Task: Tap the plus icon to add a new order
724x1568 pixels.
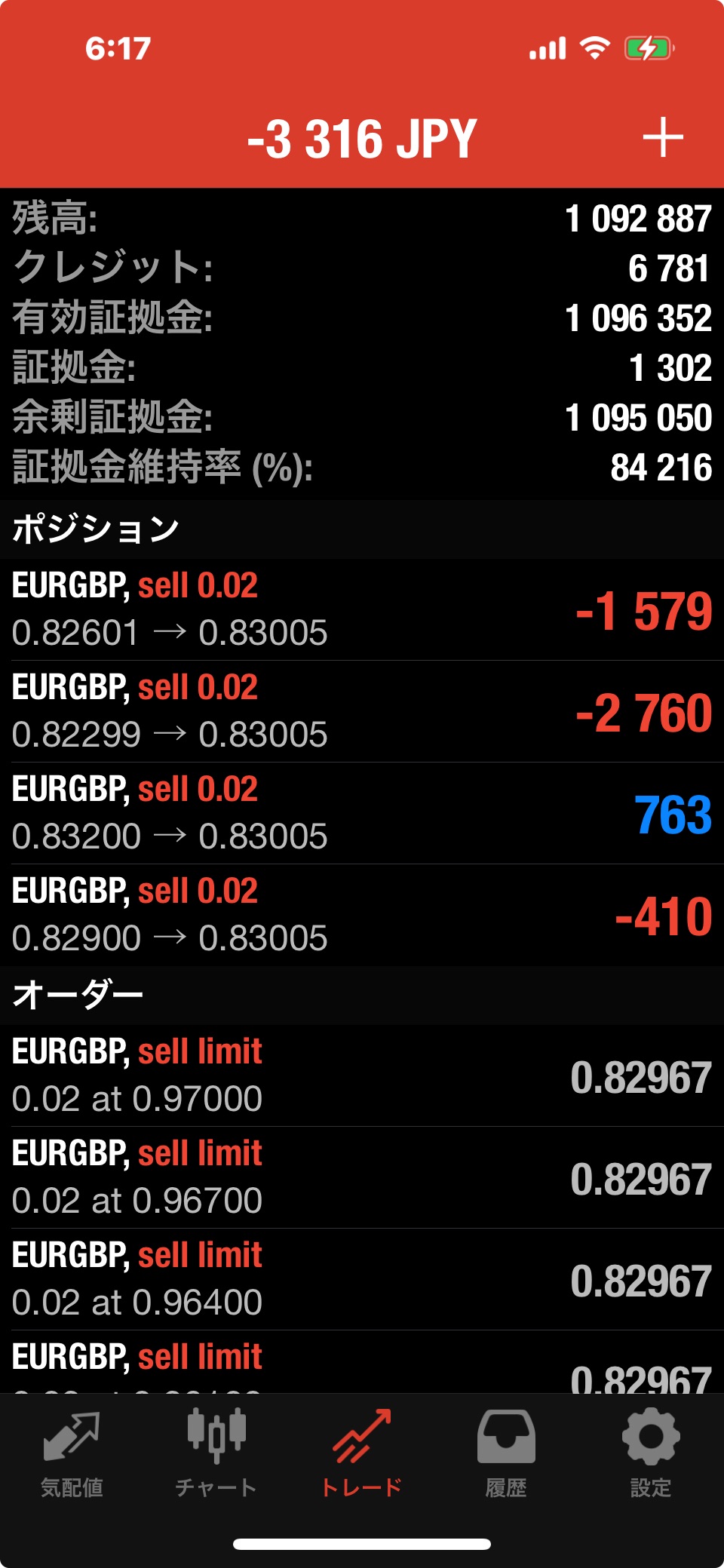Action: pyautogui.click(x=663, y=138)
